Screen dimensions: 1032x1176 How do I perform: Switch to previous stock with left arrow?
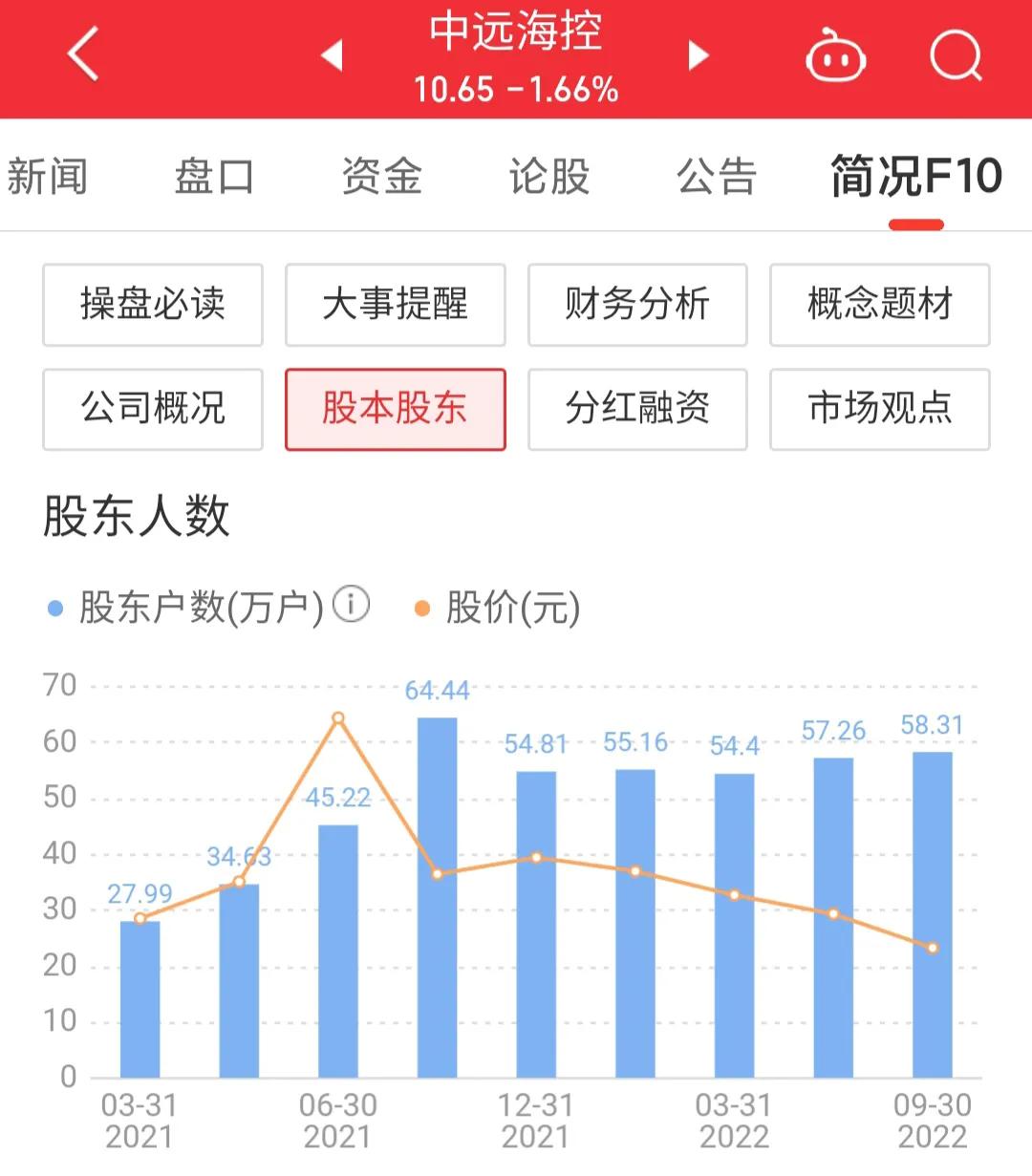332,54
